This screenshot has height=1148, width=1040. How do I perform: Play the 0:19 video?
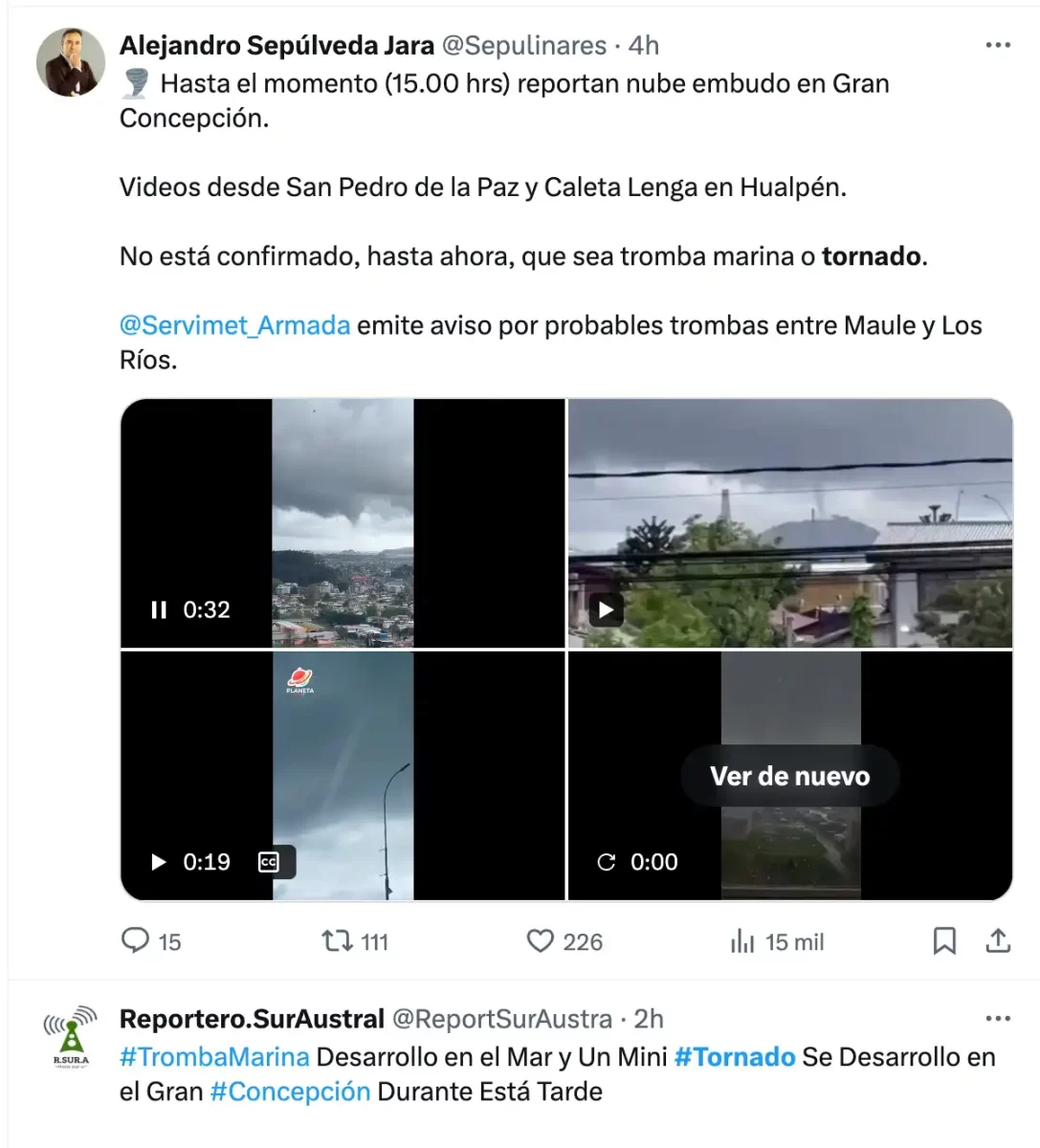point(159,862)
